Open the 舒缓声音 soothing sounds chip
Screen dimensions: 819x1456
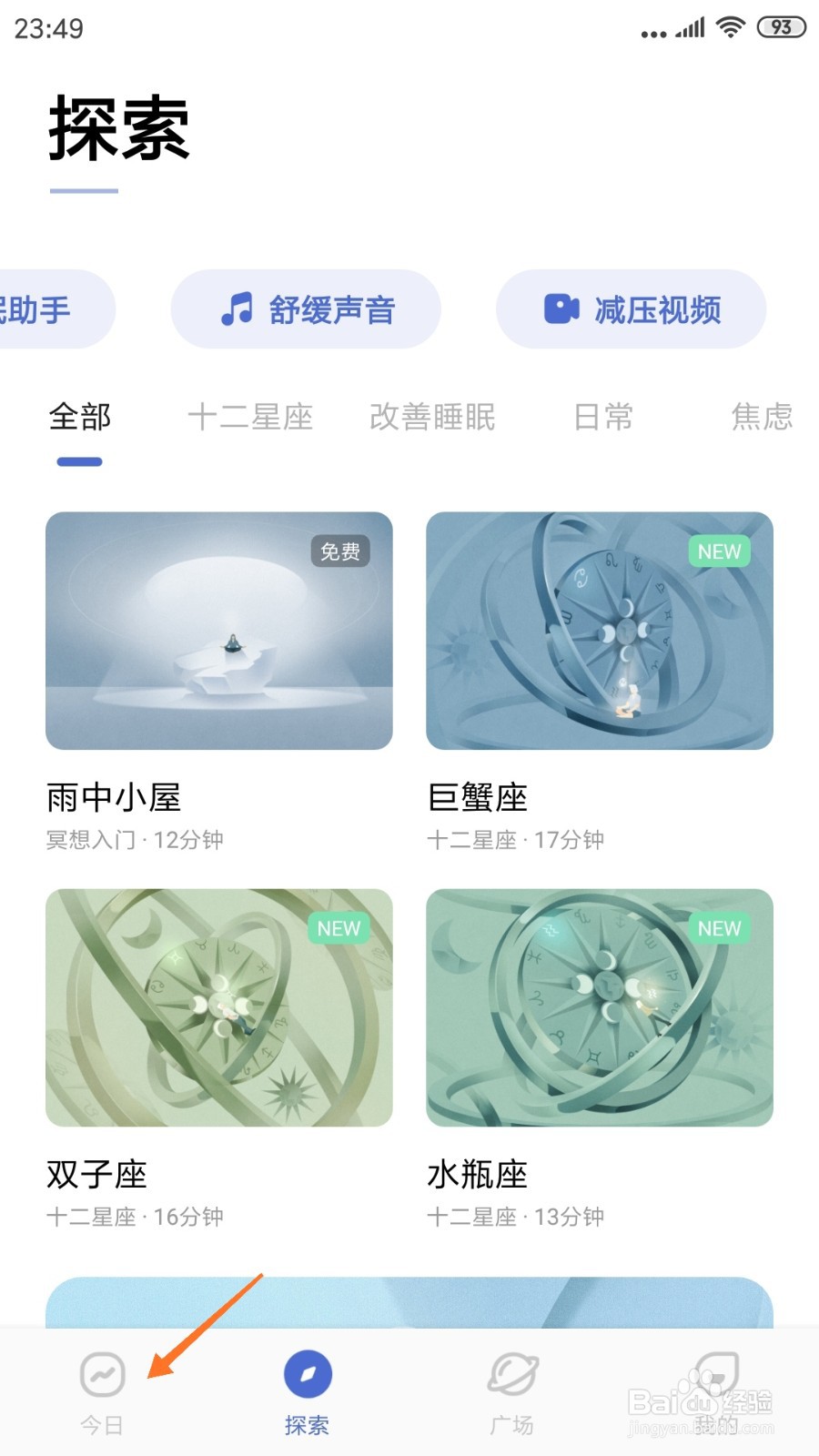tap(306, 309)
